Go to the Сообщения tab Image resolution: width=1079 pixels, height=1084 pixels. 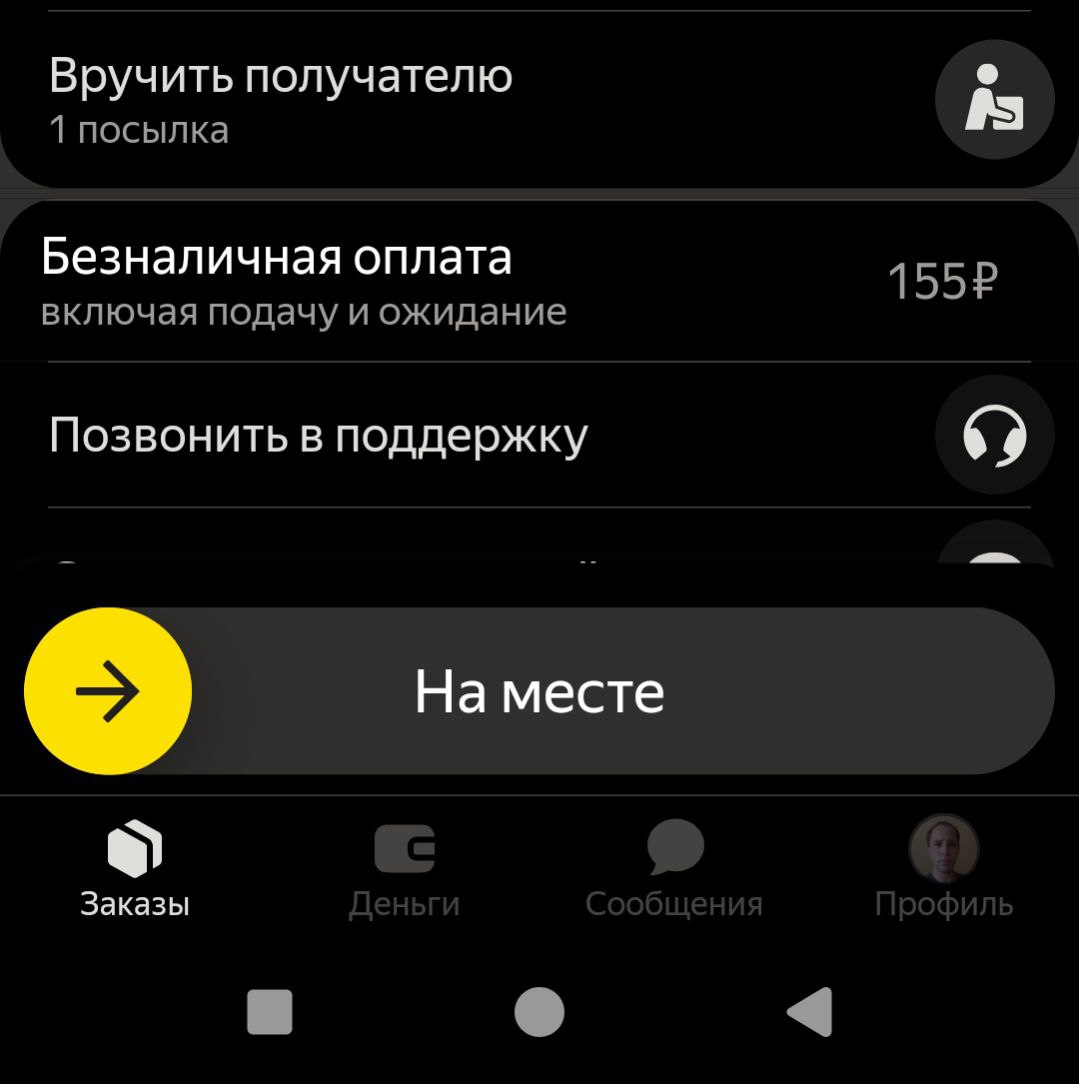(674, 870)
